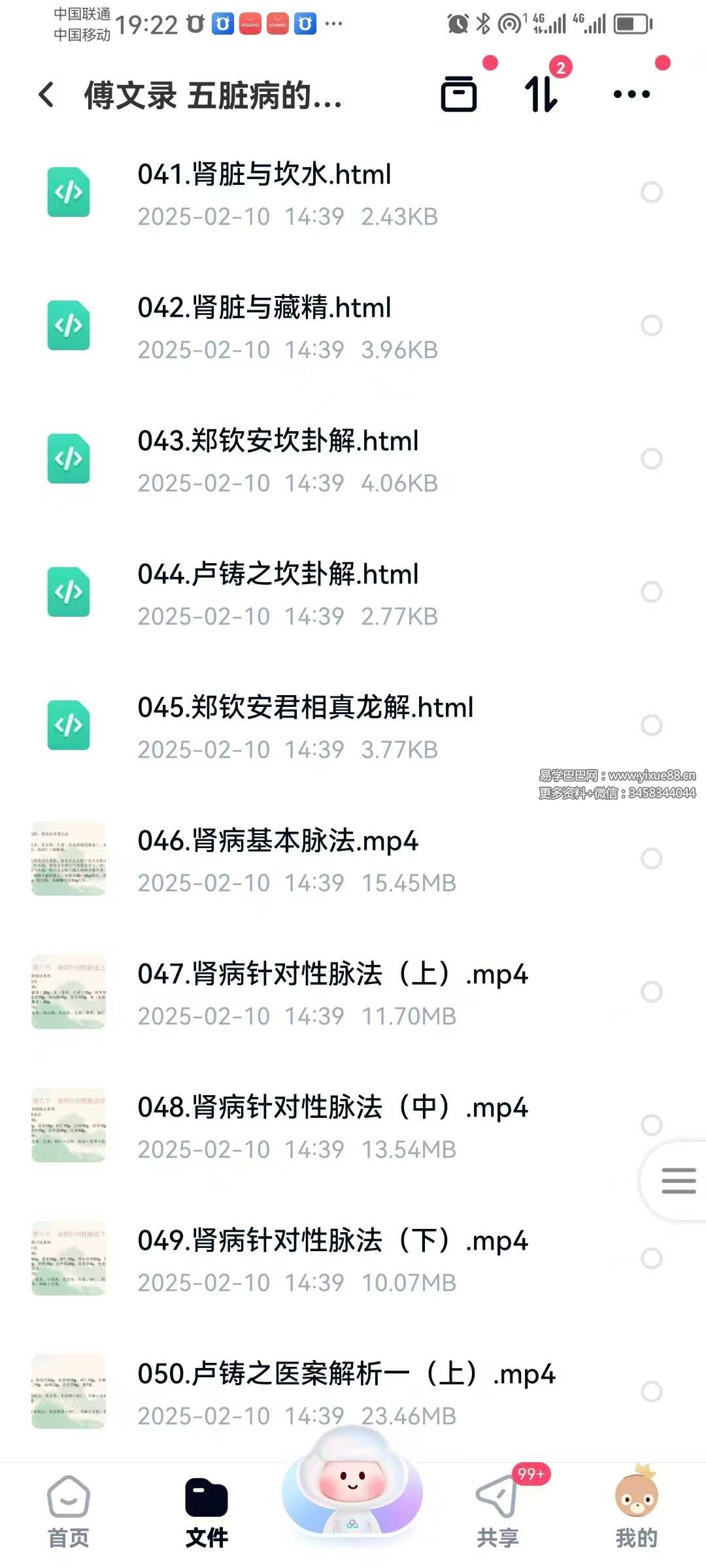Screen dimensions: 706x1568
Task: Go back from the 傅文录 folder
Action: (46, 95)
